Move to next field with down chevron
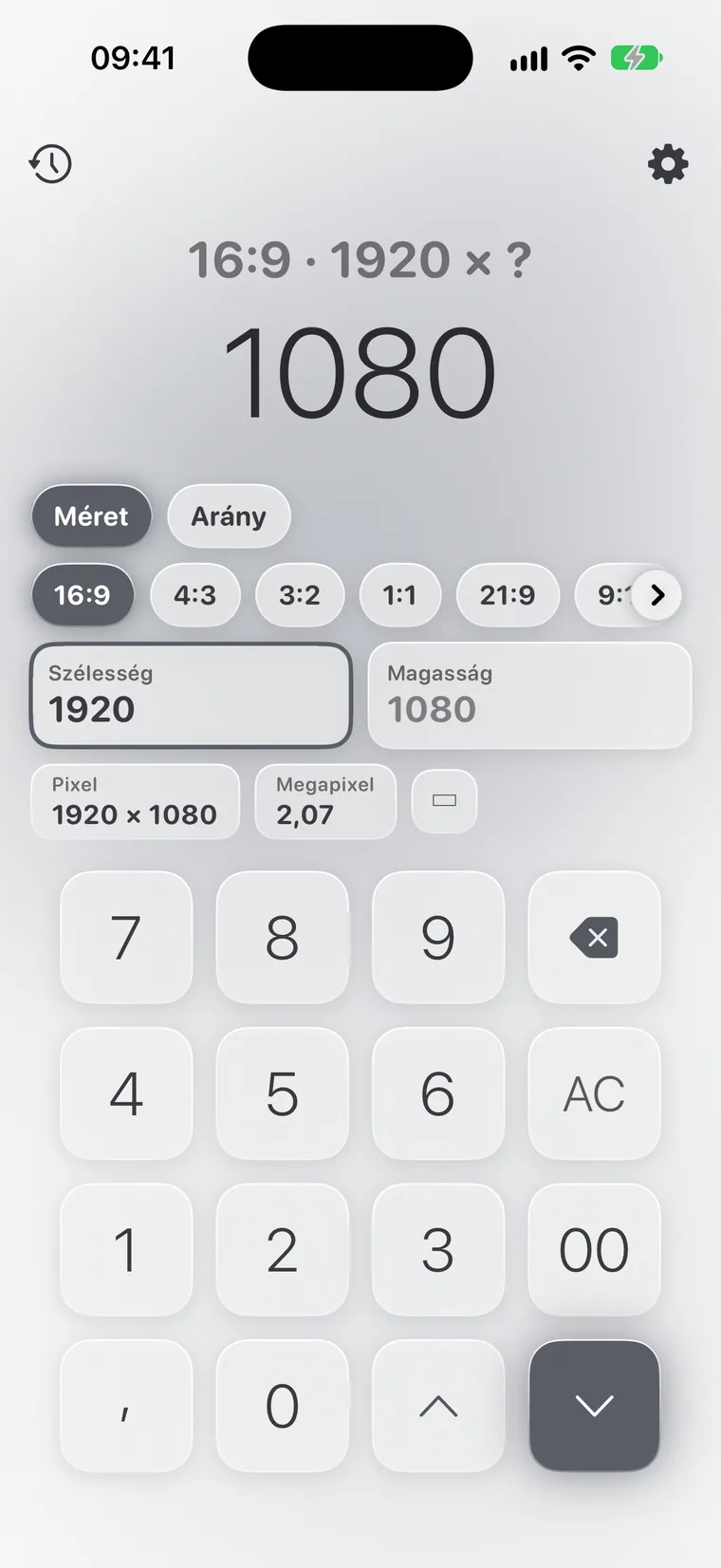 pos(594,1406)
